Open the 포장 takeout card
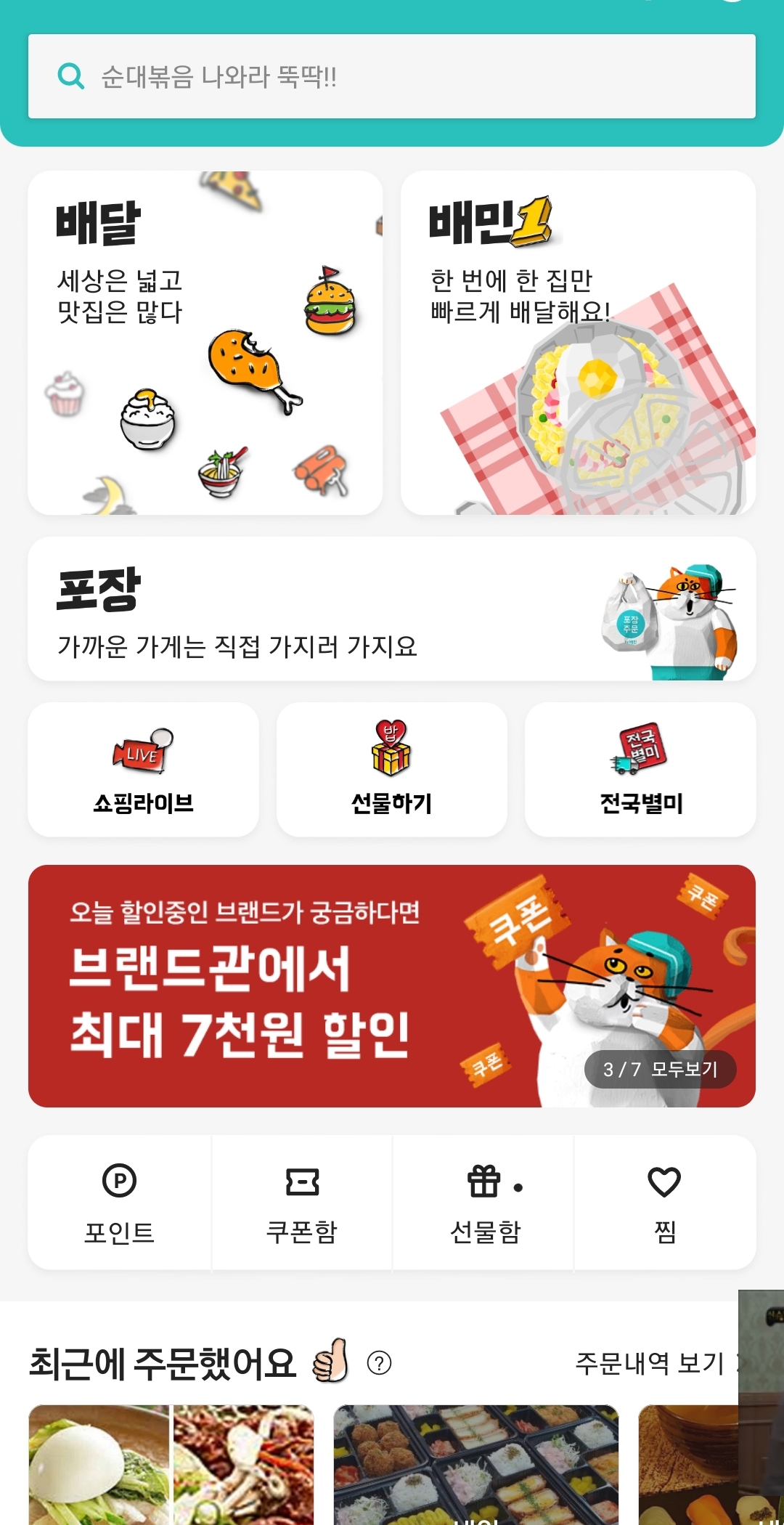This screenshot has height=1525, width=784. click(392, 609)
